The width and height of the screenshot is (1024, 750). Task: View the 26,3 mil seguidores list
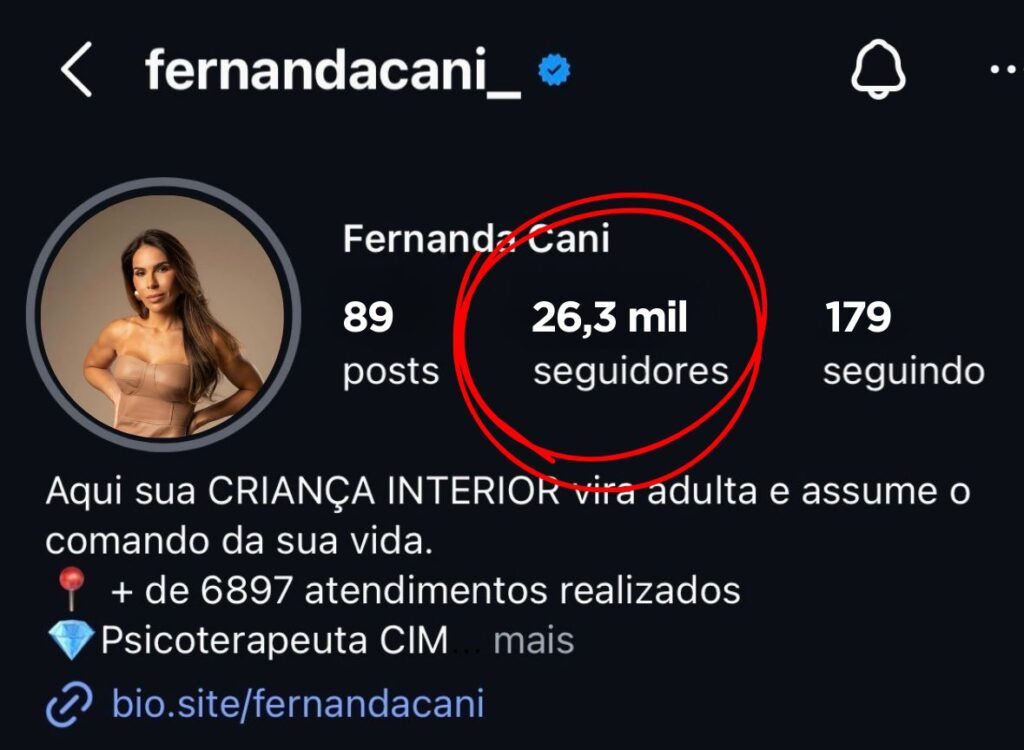click(630, 344)
